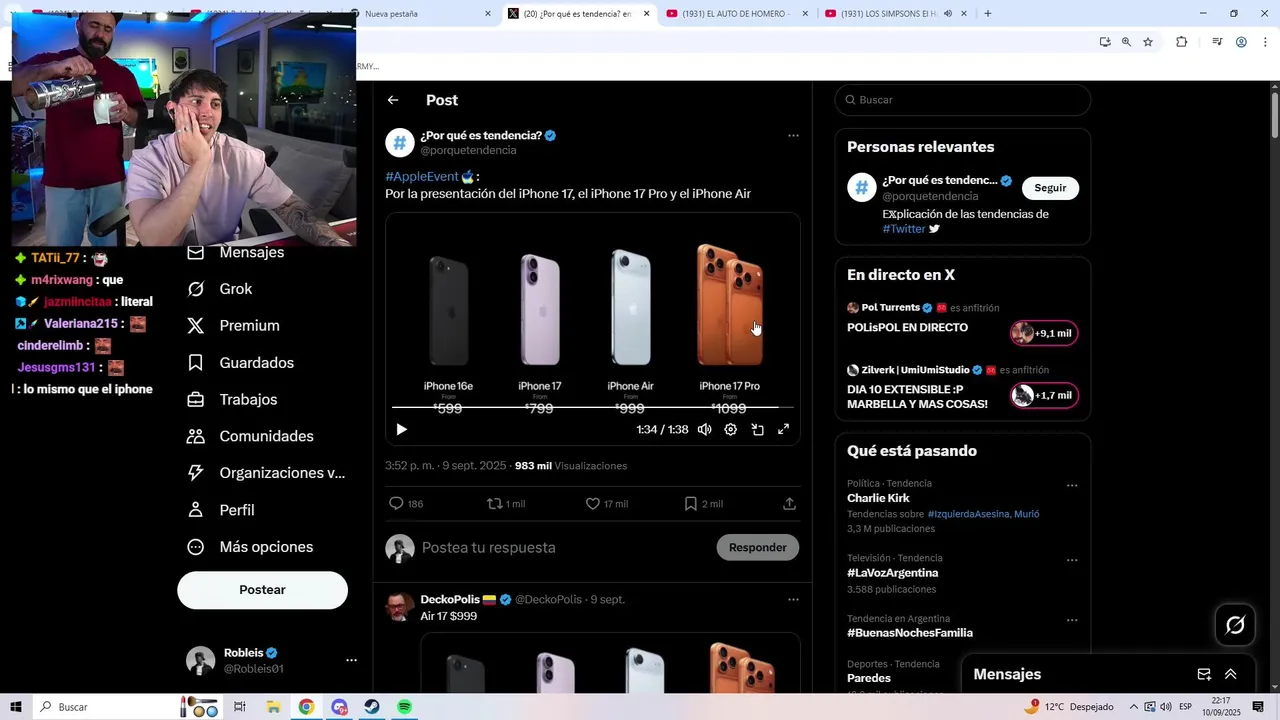This screenshot has width=1280, height=720.
Task: Bookmark the #AppleEvent post
Action: click(690, 504)
